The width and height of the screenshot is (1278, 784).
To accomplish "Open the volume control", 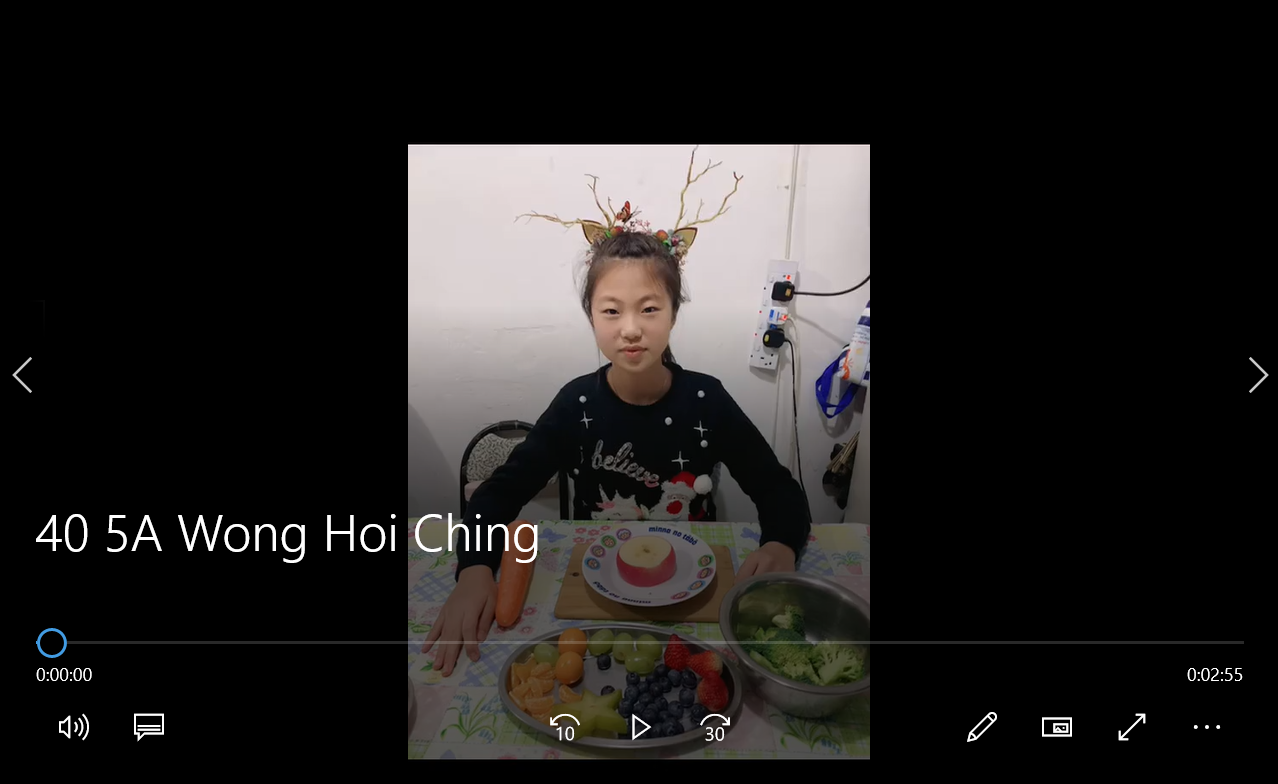I will click(x=74, y=727).
